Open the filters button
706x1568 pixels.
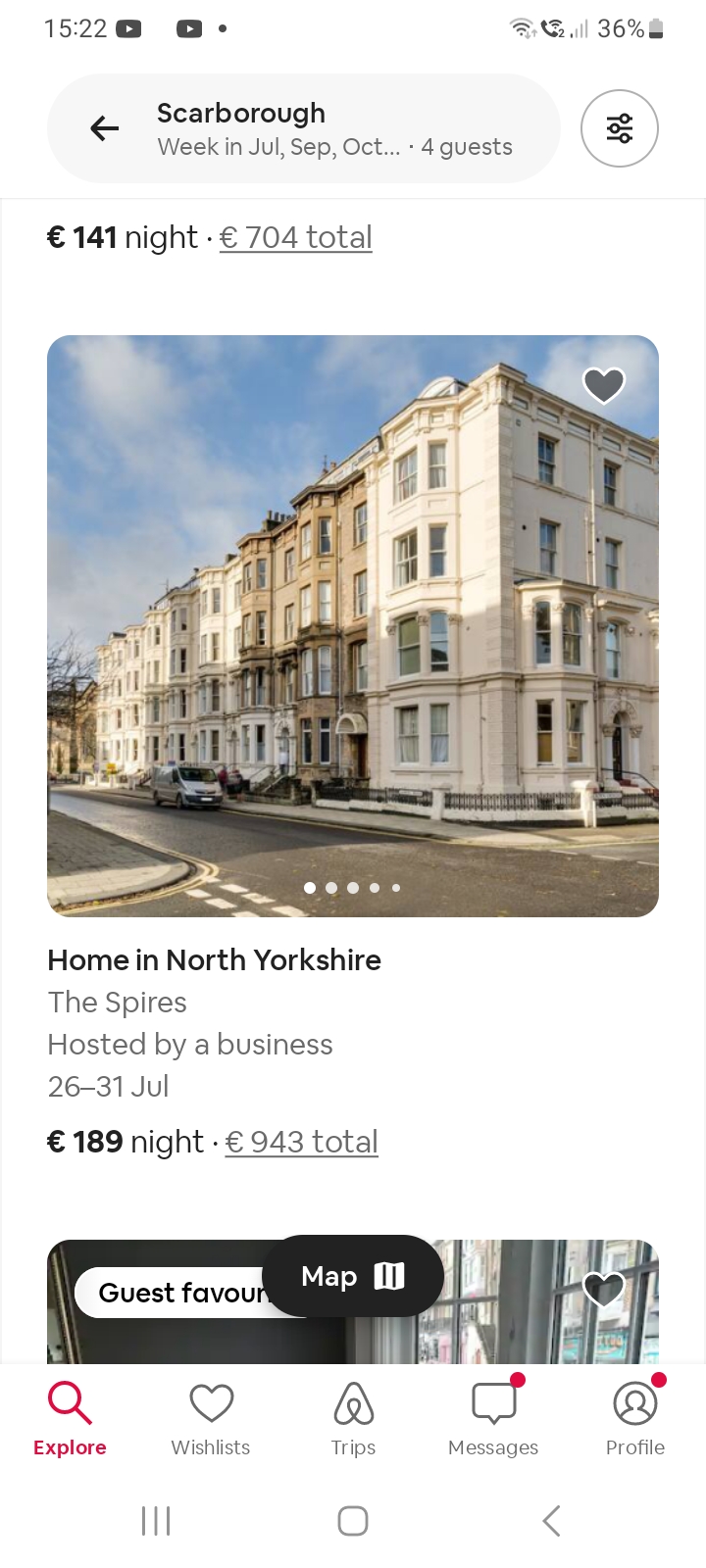[619, 128]
